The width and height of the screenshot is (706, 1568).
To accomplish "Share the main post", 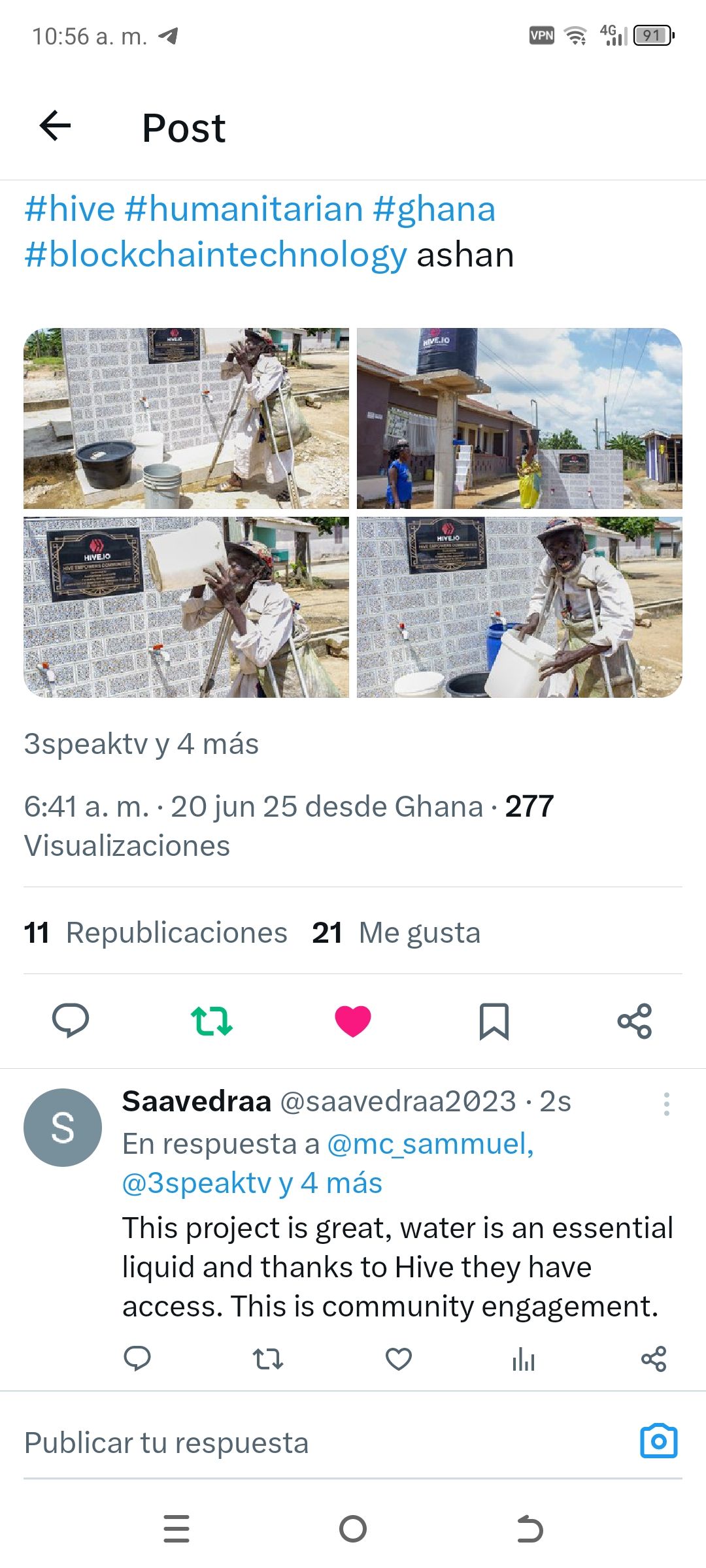I will [x=635, y=1021].
